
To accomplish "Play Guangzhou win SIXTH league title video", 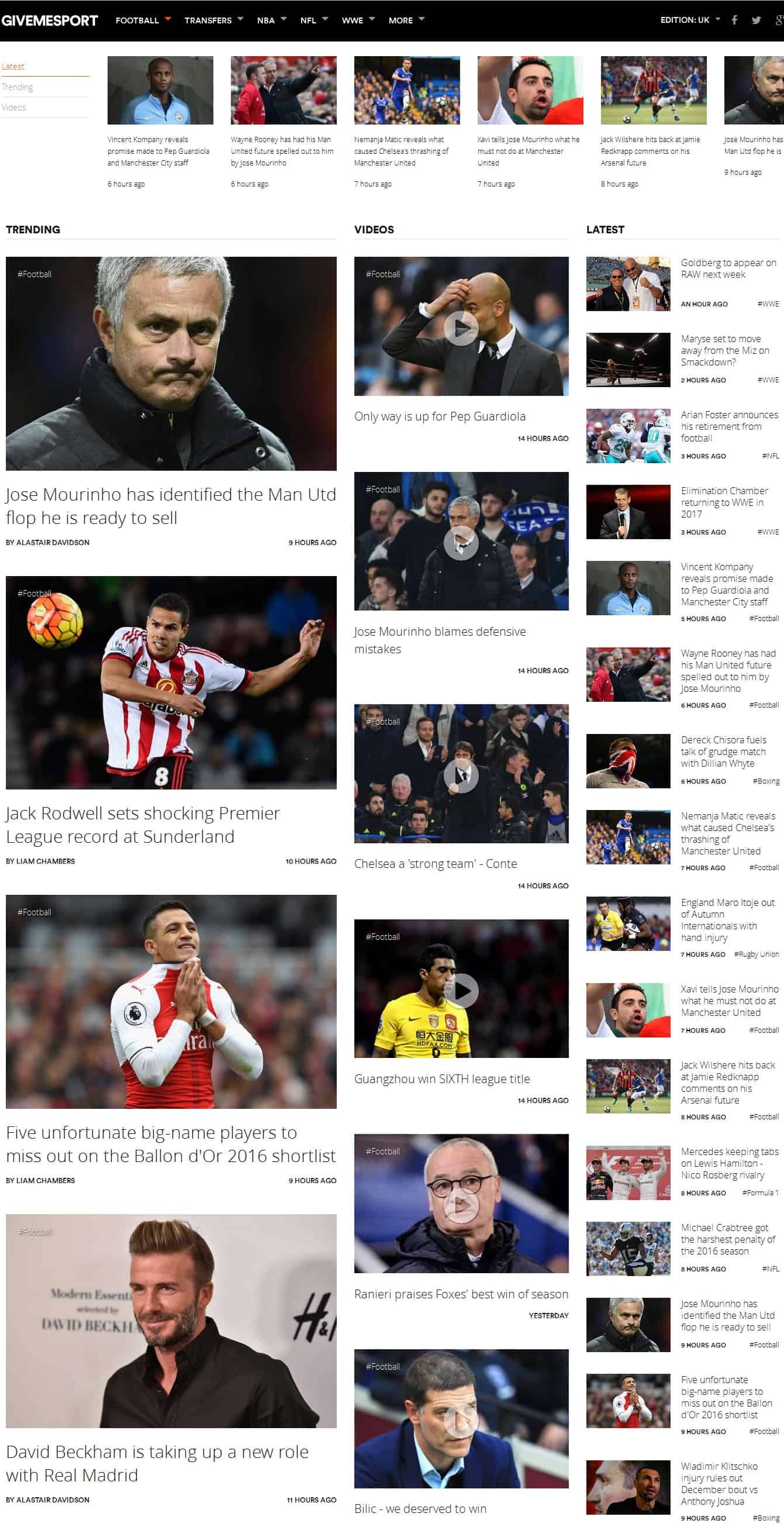I will coord(461,990).
